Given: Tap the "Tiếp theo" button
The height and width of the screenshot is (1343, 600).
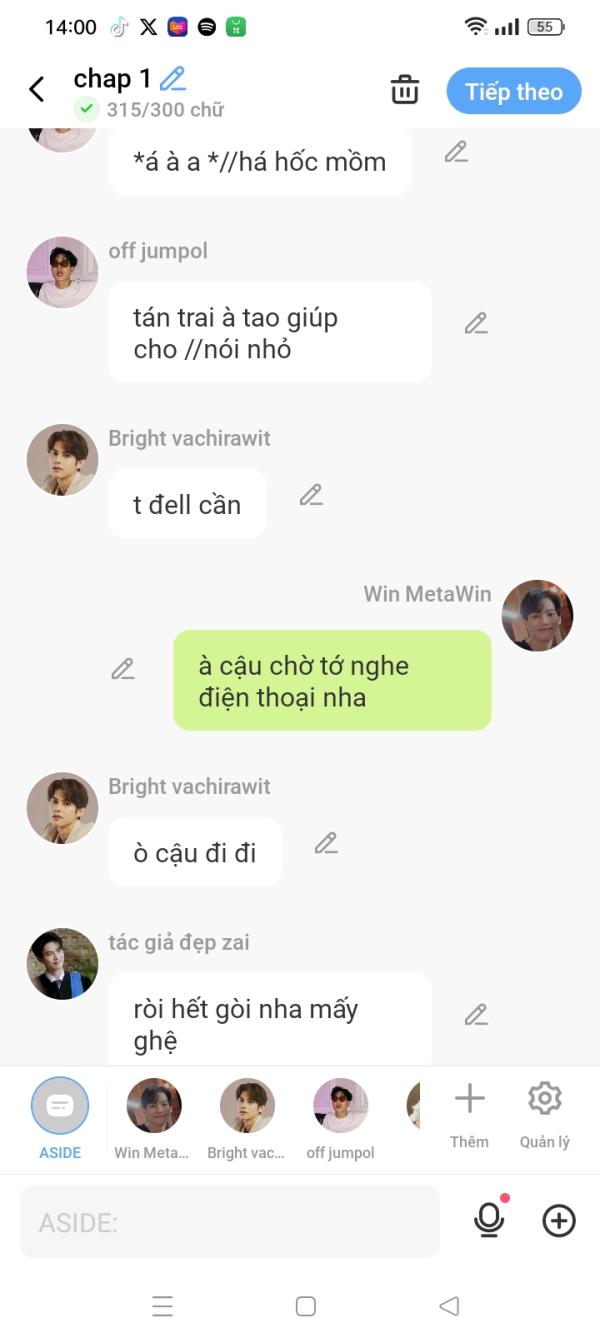Looking at the screenshot, I should pos(514,91).
